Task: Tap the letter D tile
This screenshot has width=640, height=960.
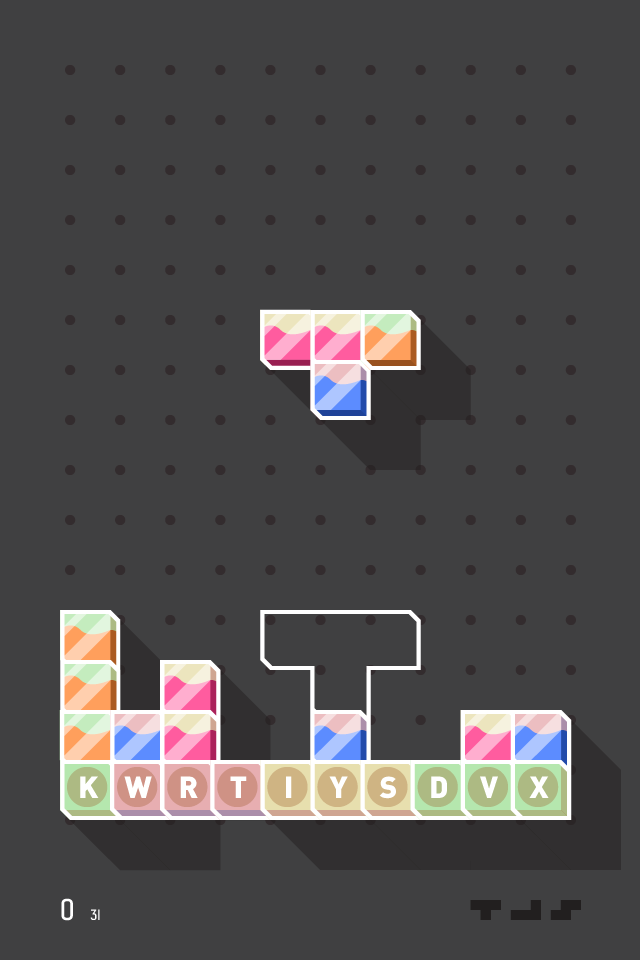Action: tap(438, 788)
